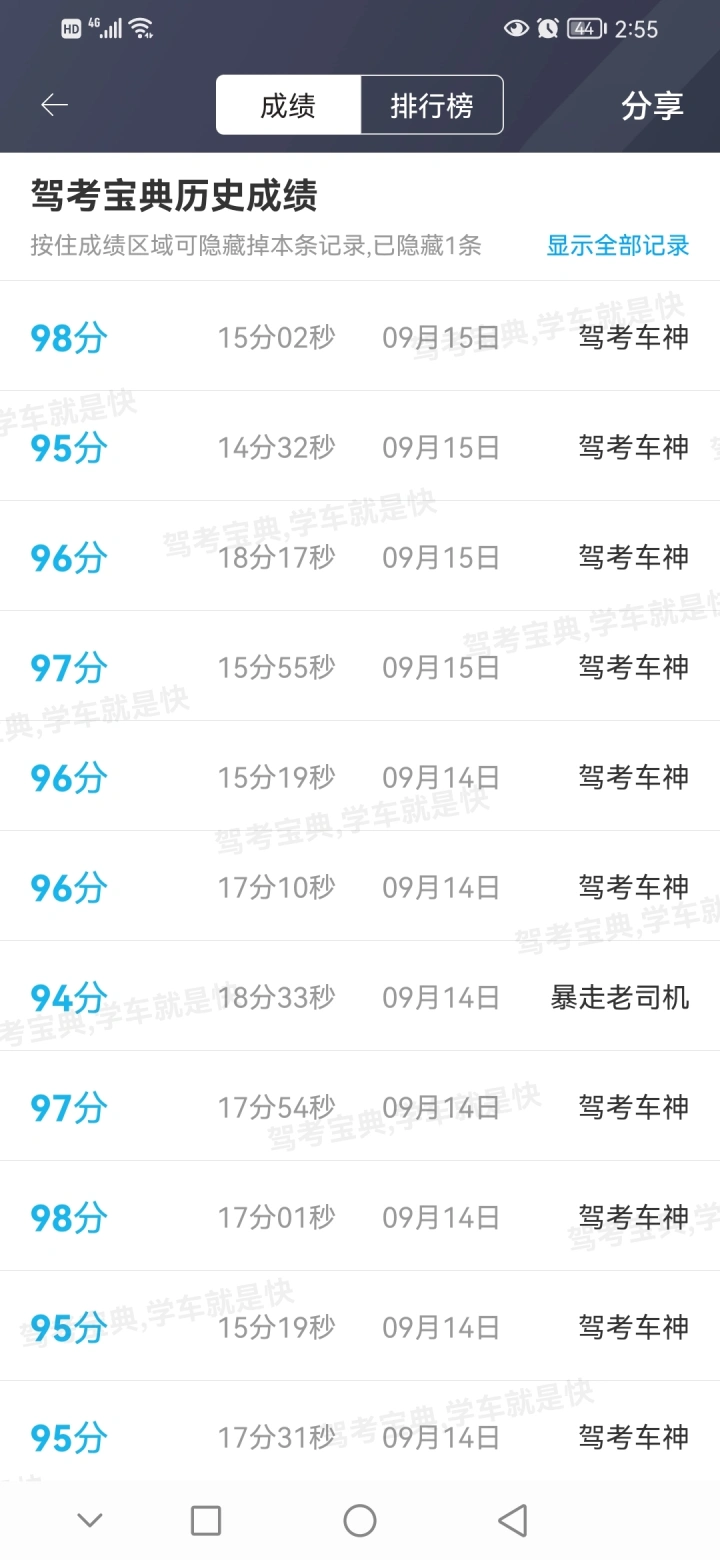This screenshot has width=720, height=1560.
Task: Switch to the 成绩 tab
Action: (x=288, y=105)
